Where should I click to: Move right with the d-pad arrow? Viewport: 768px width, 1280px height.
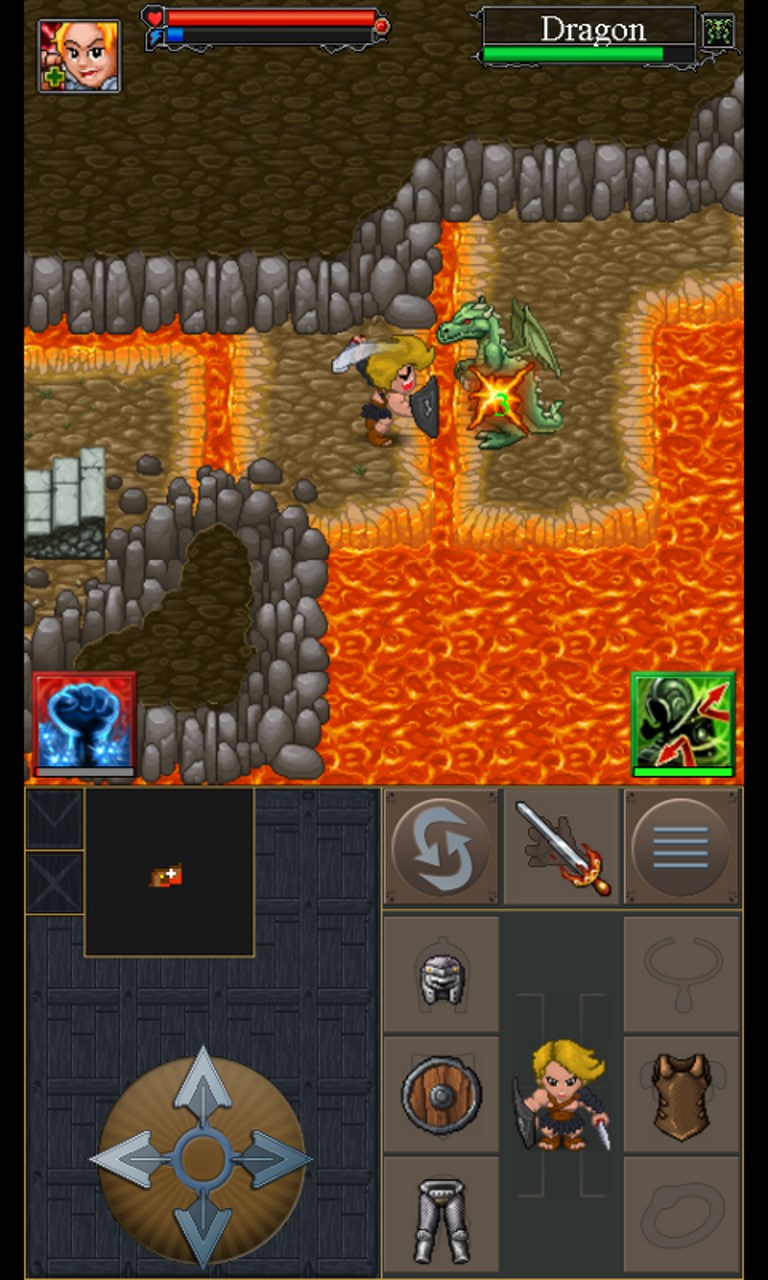(273, 1160)
